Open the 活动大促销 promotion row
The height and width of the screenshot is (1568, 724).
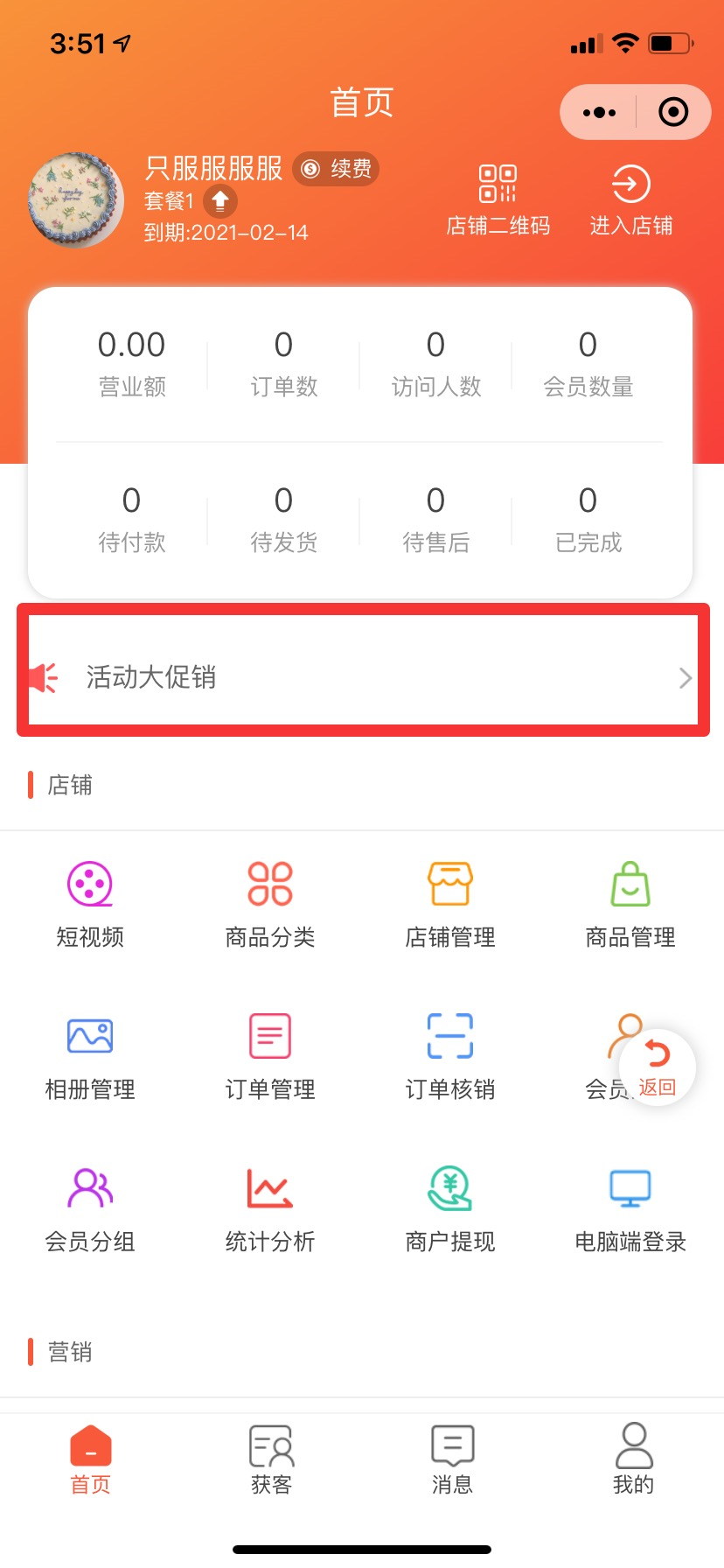[362, 677]
